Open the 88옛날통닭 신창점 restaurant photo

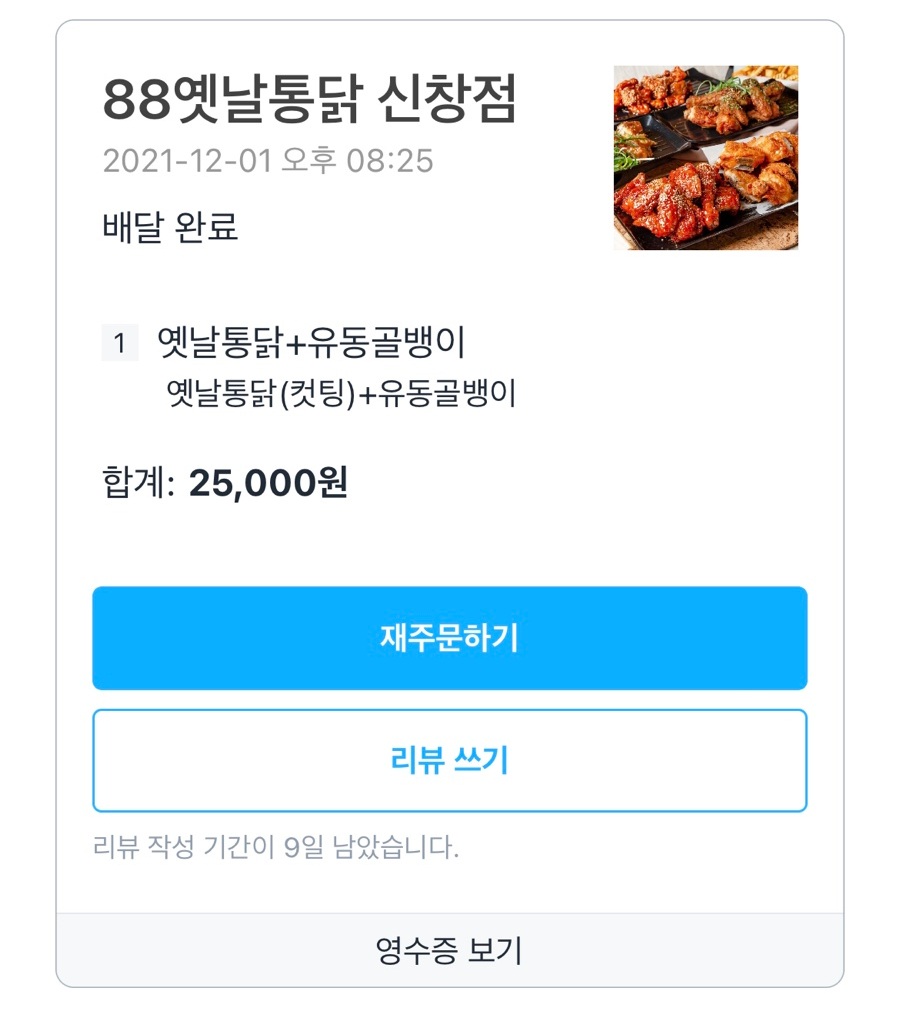coord(705,158)
